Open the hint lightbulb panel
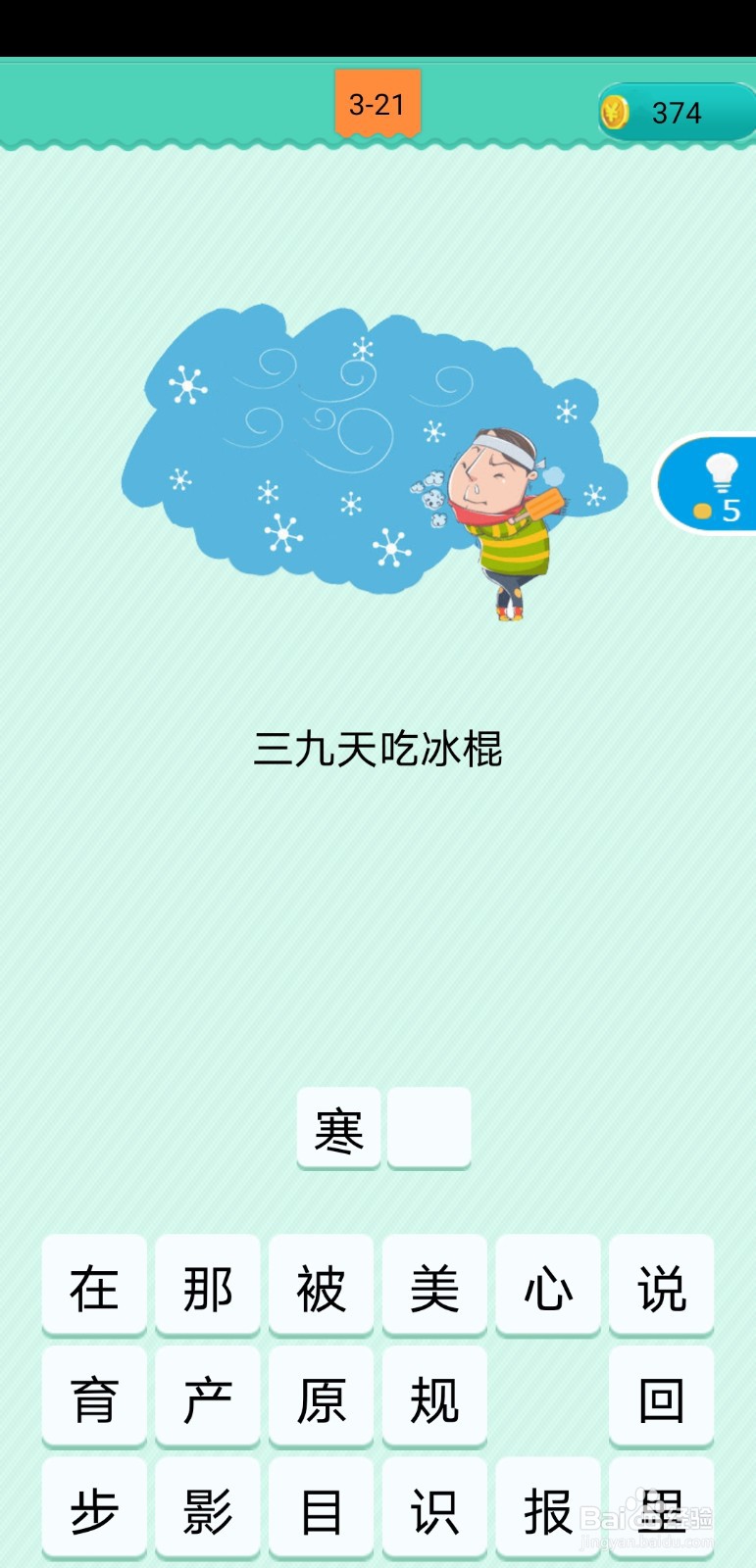756x1568 pixels. coord(721,485)
